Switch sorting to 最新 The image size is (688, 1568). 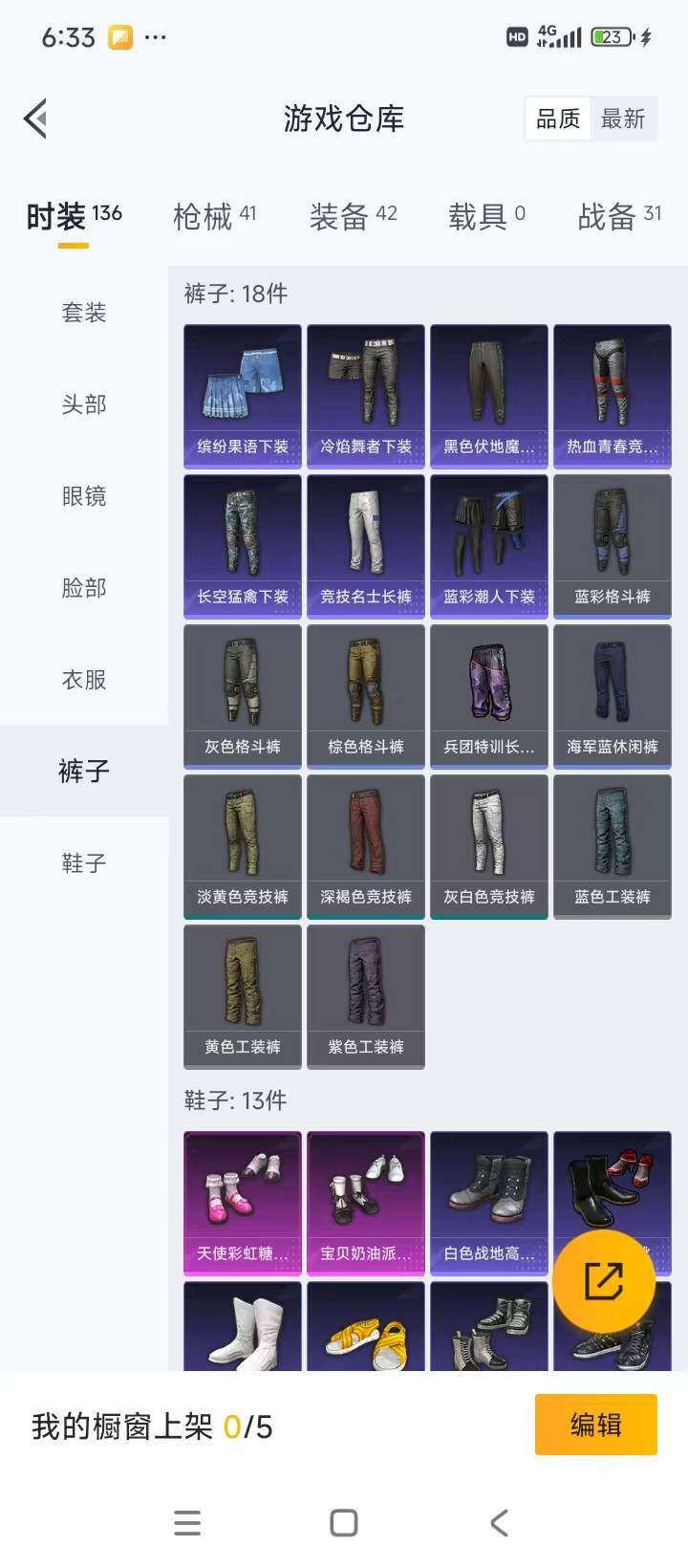coord(625,118)
